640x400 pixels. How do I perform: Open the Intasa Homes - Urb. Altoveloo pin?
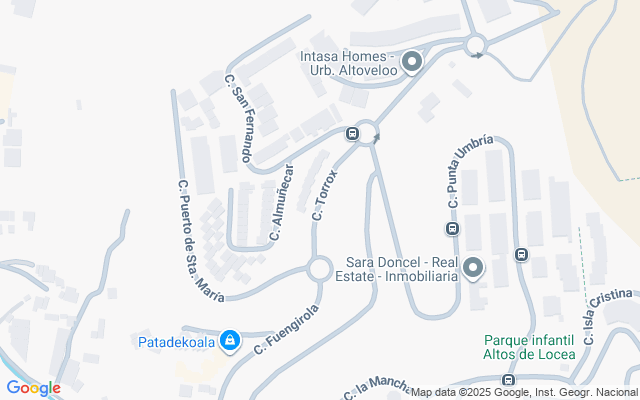coord(411,62)
